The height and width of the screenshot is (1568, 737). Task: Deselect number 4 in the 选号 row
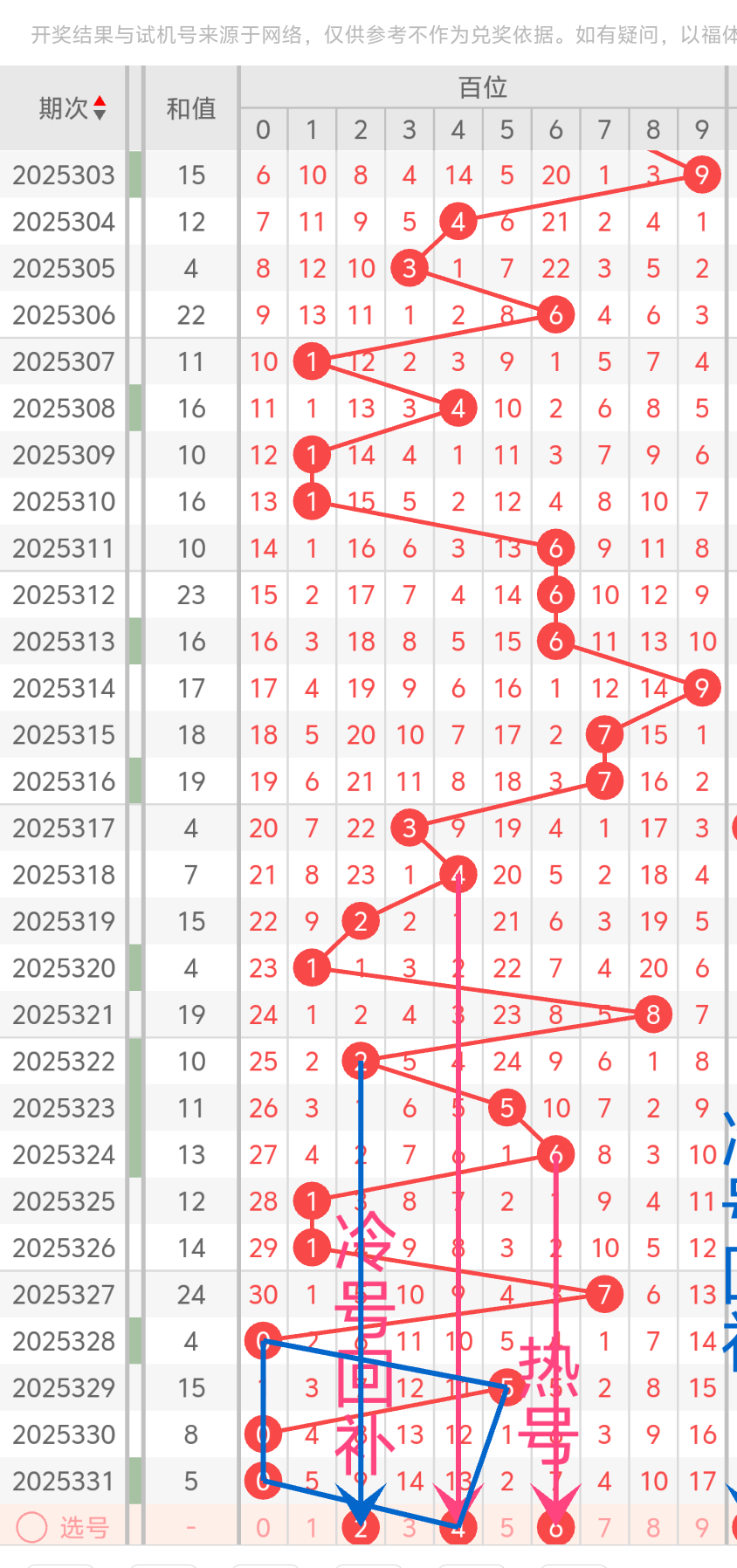point(458,1527)
